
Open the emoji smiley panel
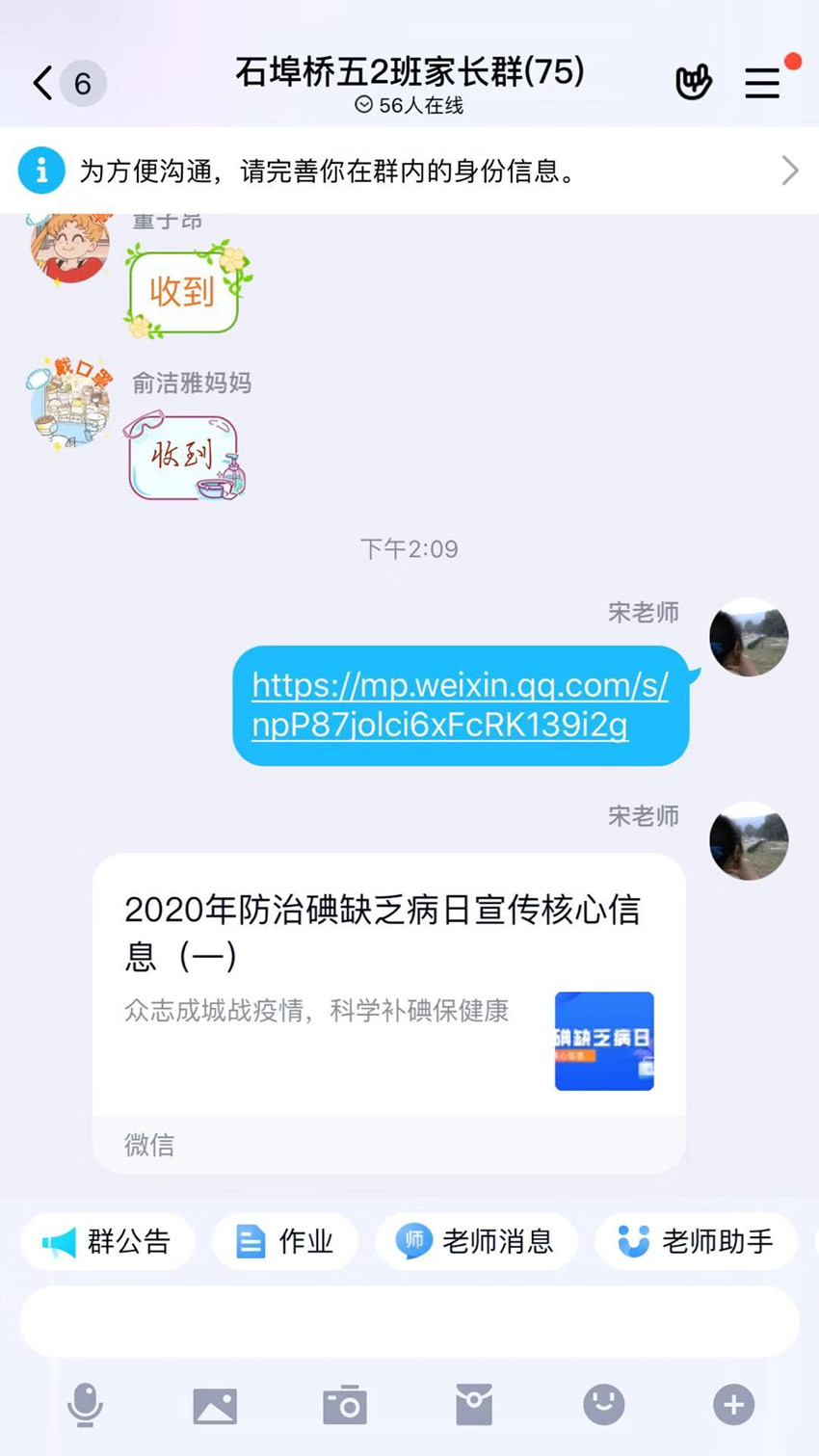(x=604, y=1405)
